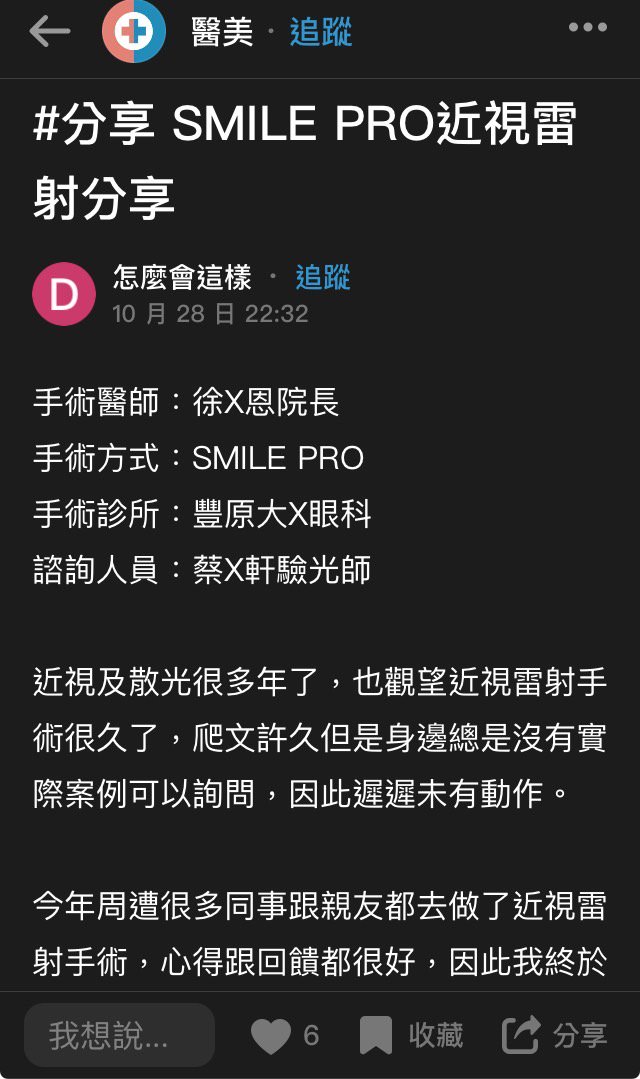Tap the 我想說... comment field
This screenshot has width=640, height=1079.
point(119,1035)
